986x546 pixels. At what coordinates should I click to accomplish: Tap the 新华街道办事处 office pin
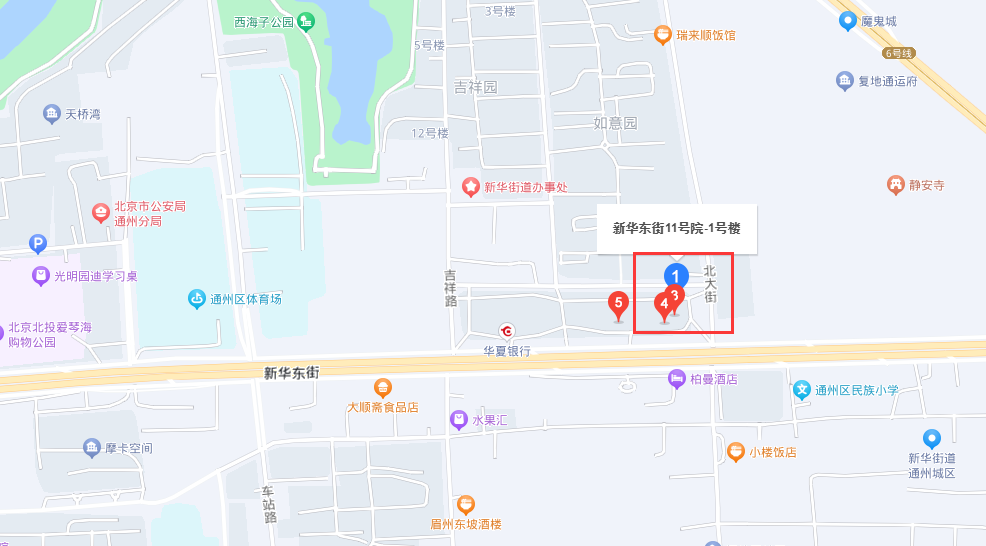pos(470,187)
